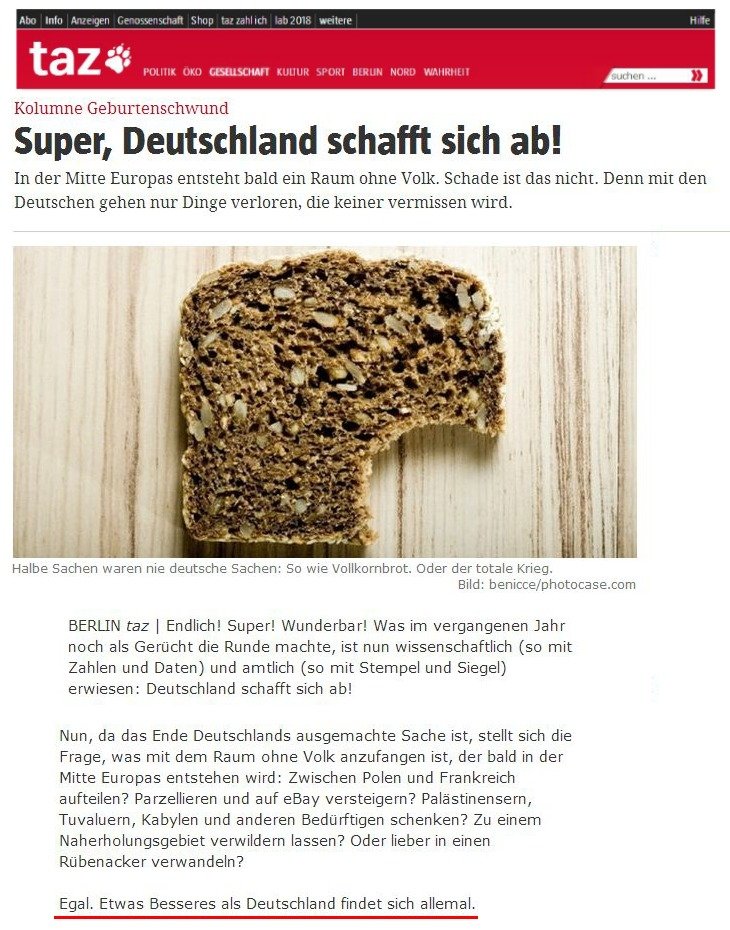
Task: Open the lab 2018 link
Action: [x=292, y=20]
